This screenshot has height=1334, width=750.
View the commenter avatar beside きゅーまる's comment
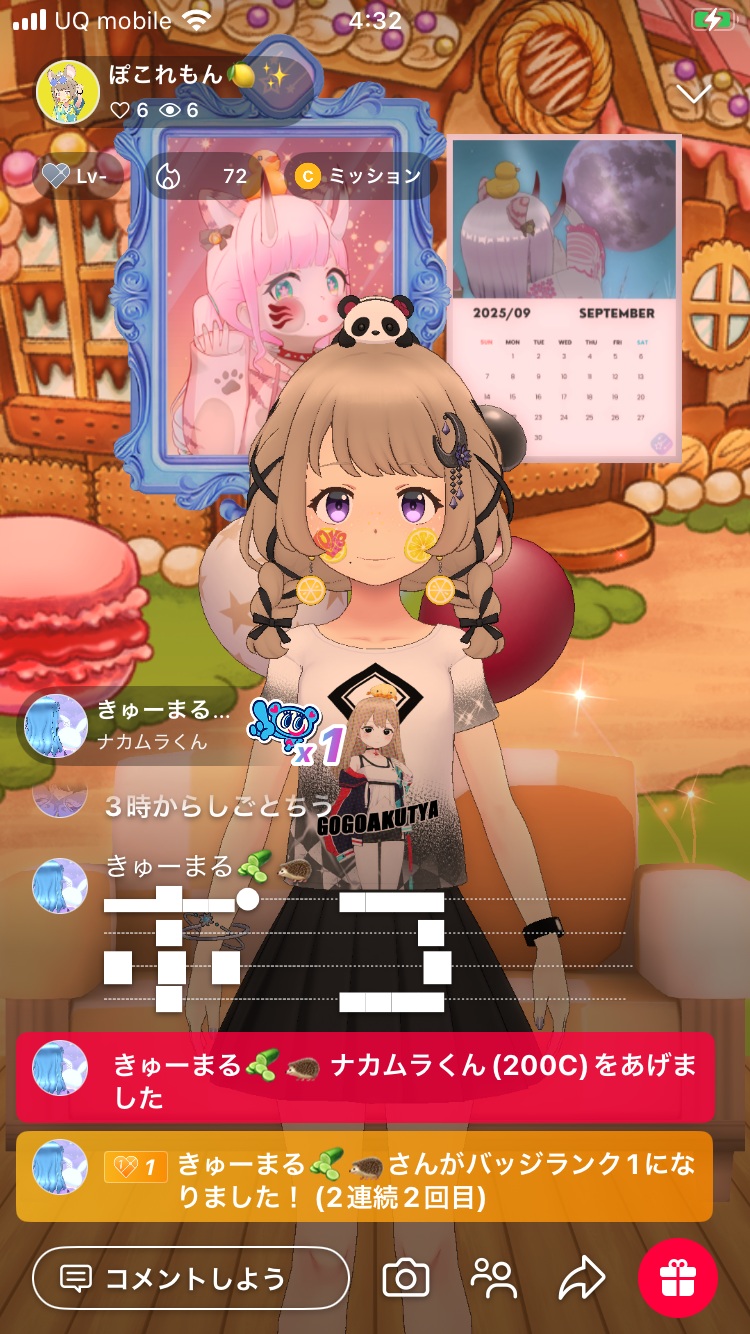(60, 885)
